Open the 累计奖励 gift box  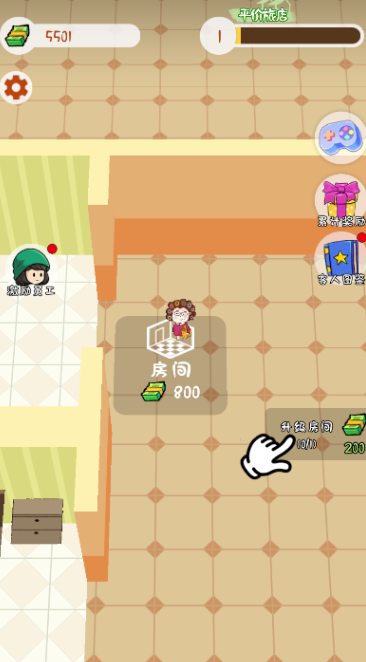click(x=341, y=202)
